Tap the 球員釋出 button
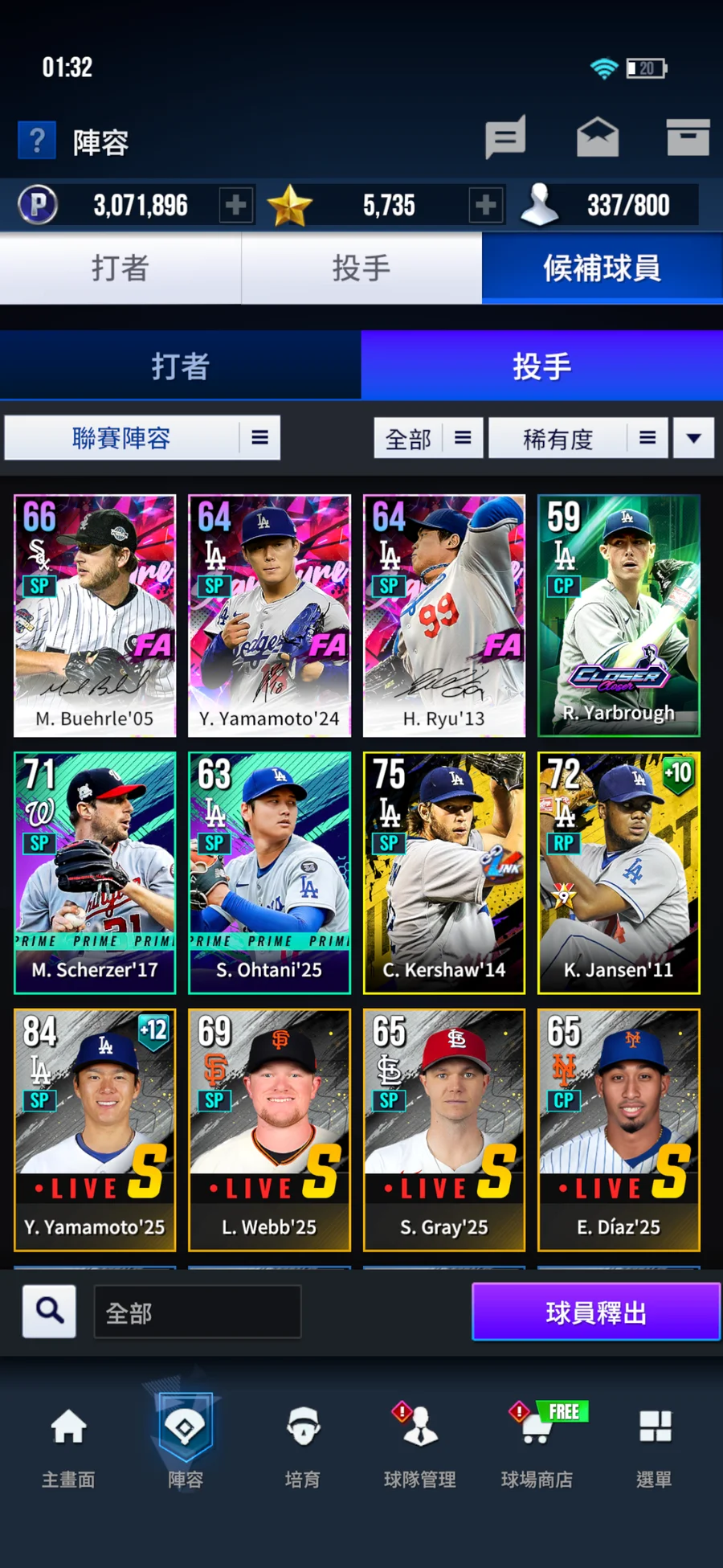The width and height of the screenshot is (723, 1568). [595, 1312]
